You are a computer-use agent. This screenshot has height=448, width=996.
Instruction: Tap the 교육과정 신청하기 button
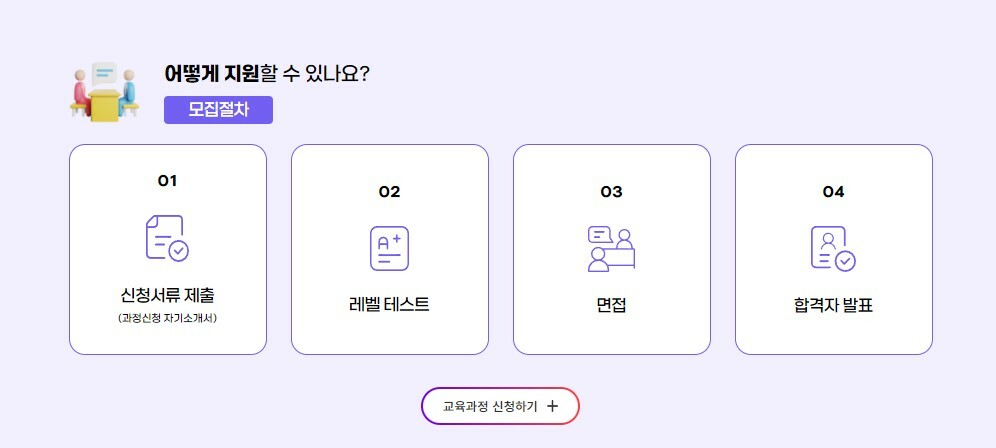tap(500, 406)
